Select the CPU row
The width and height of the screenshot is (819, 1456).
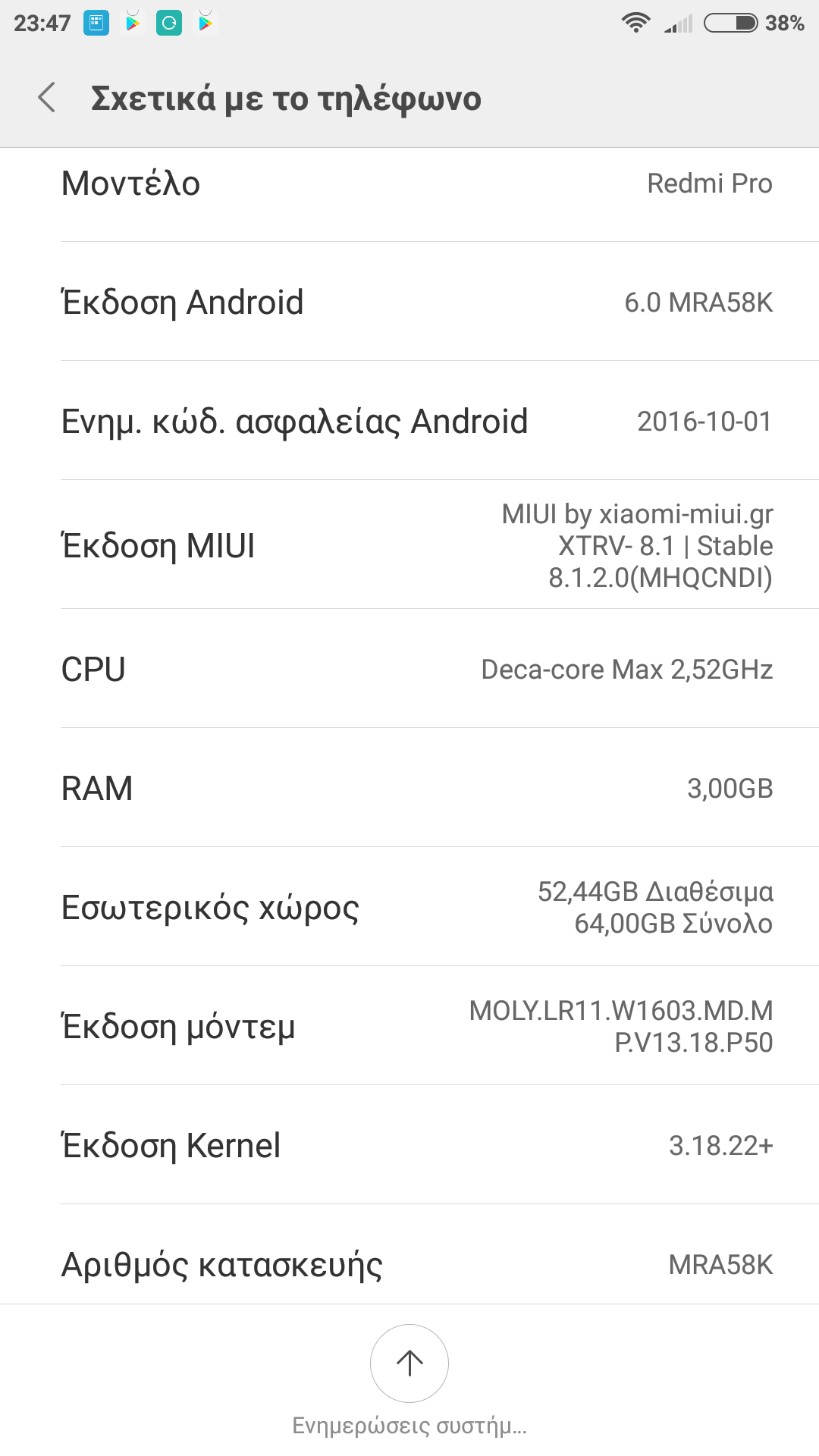tap(409, 669)
